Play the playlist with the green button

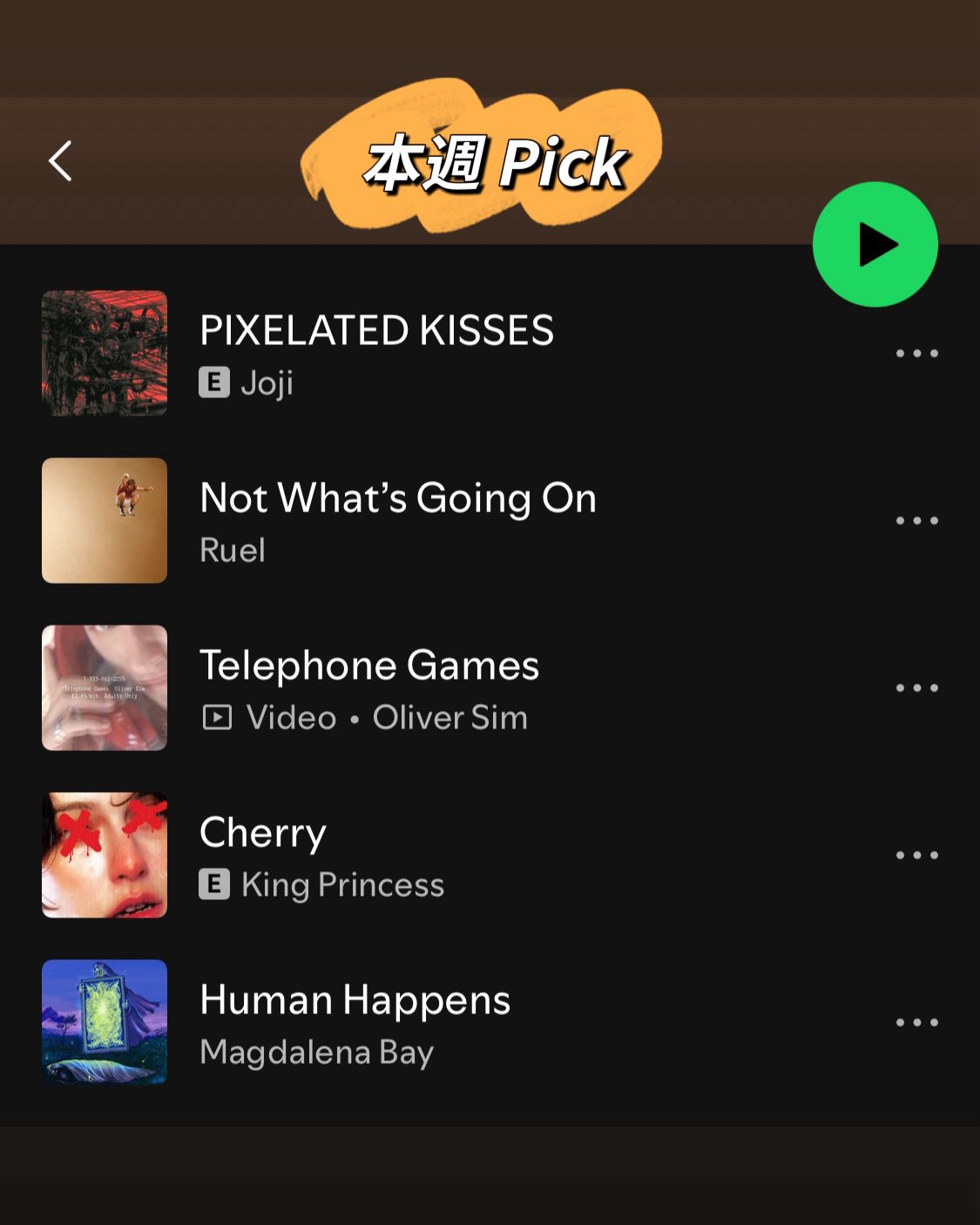point(875,244)
